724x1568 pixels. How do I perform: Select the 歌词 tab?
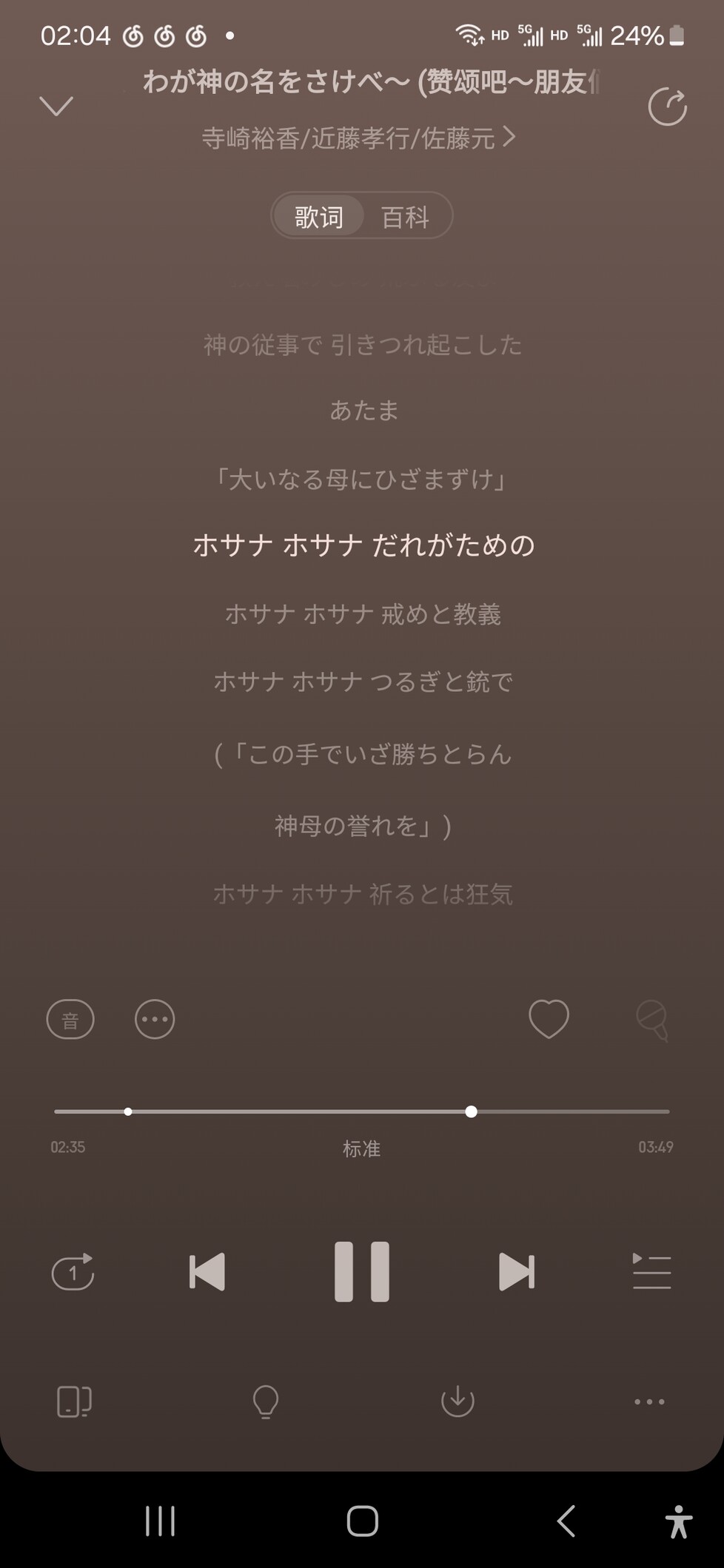319,217
